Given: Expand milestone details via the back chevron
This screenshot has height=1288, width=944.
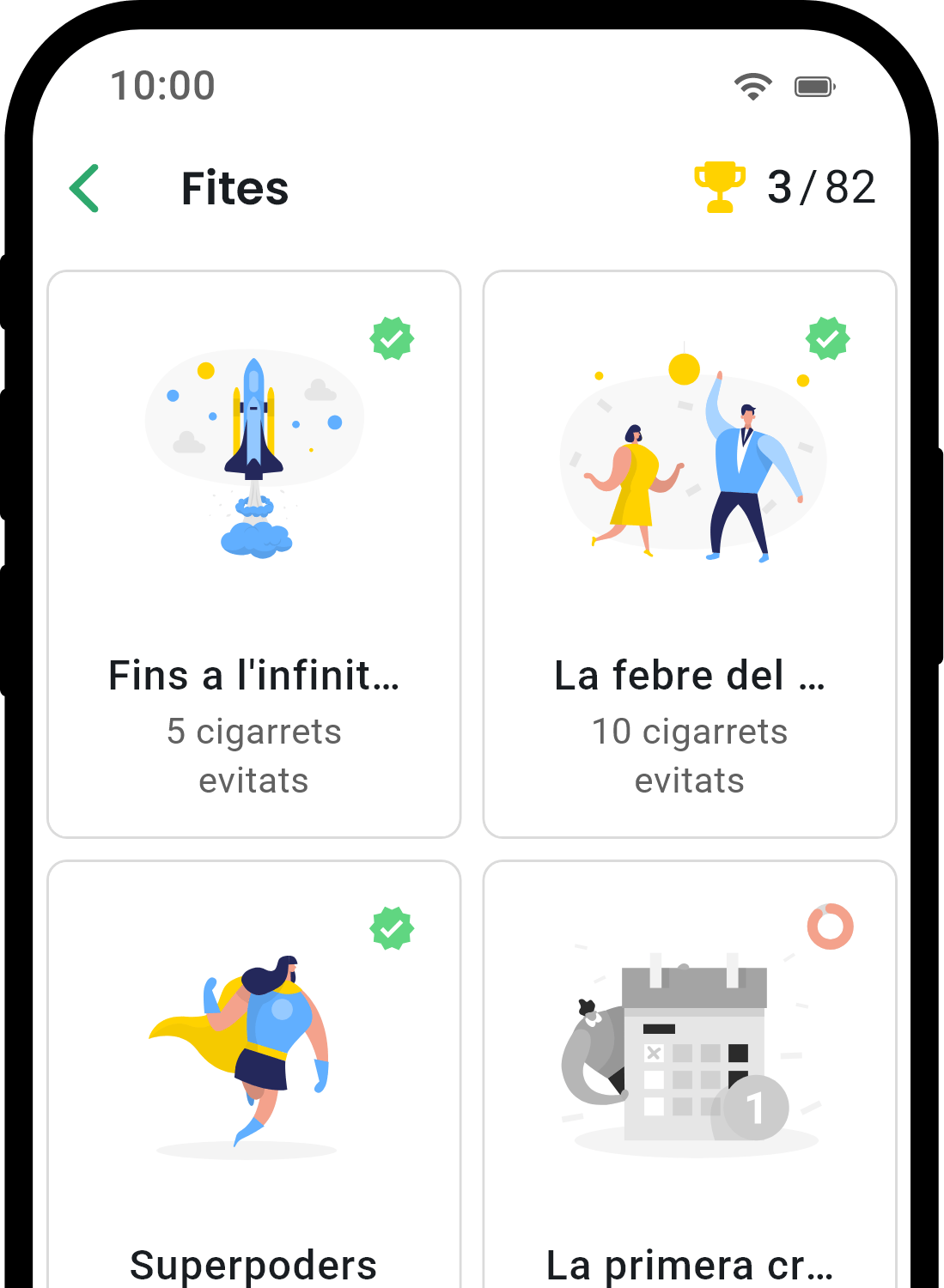Looking at the screenshot, I should point(84,188).
